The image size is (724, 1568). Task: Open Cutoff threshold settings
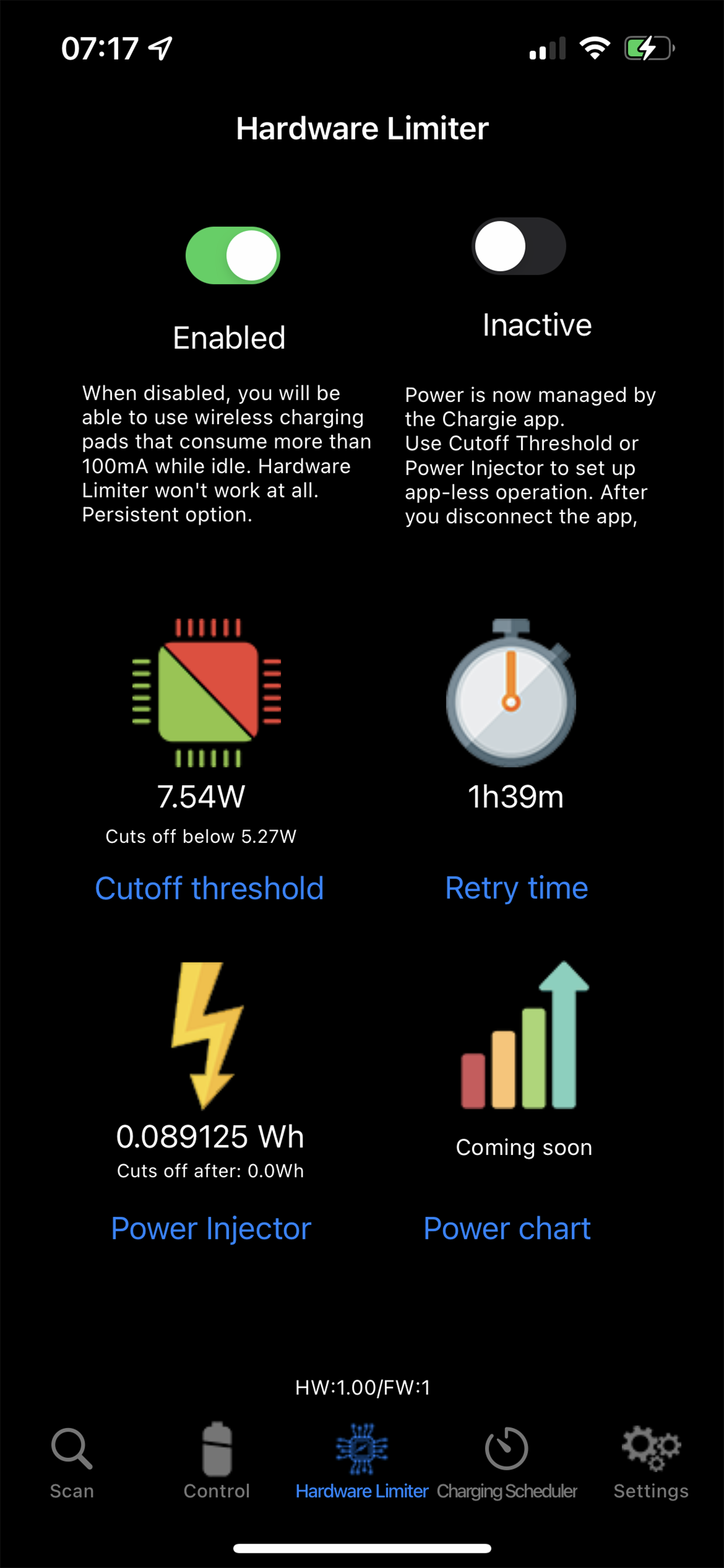[x=209, y=888]
